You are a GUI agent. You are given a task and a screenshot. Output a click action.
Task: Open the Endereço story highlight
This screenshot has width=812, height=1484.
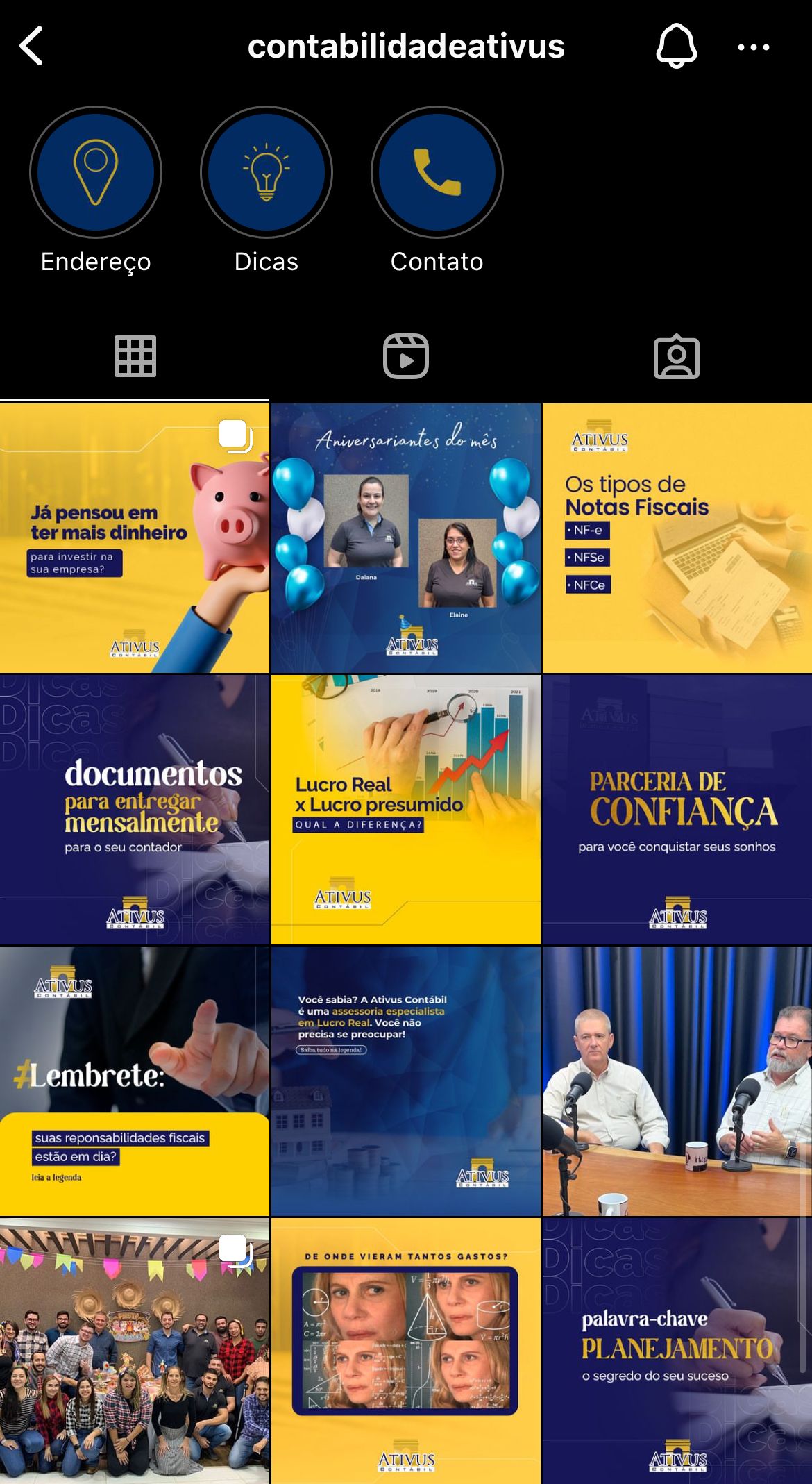coord(96,172)
